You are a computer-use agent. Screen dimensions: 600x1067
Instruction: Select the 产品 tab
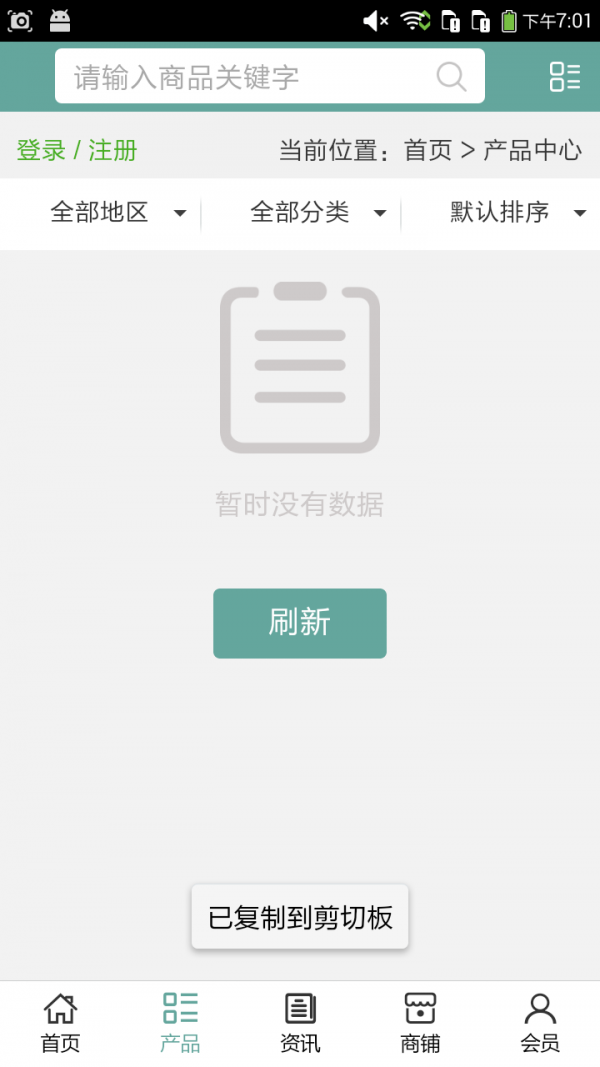[180, 1023]
